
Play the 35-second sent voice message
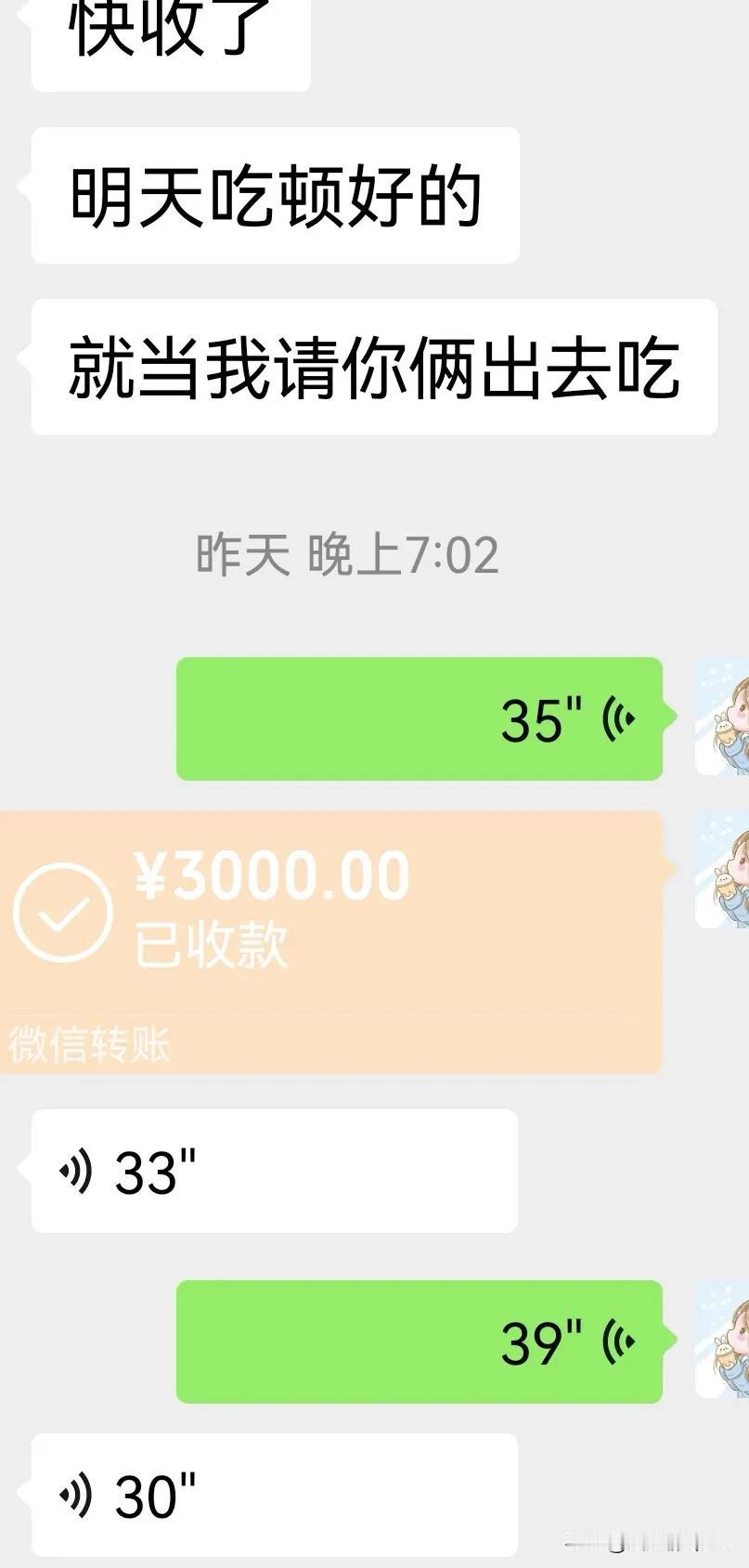(x=420, y=719)
